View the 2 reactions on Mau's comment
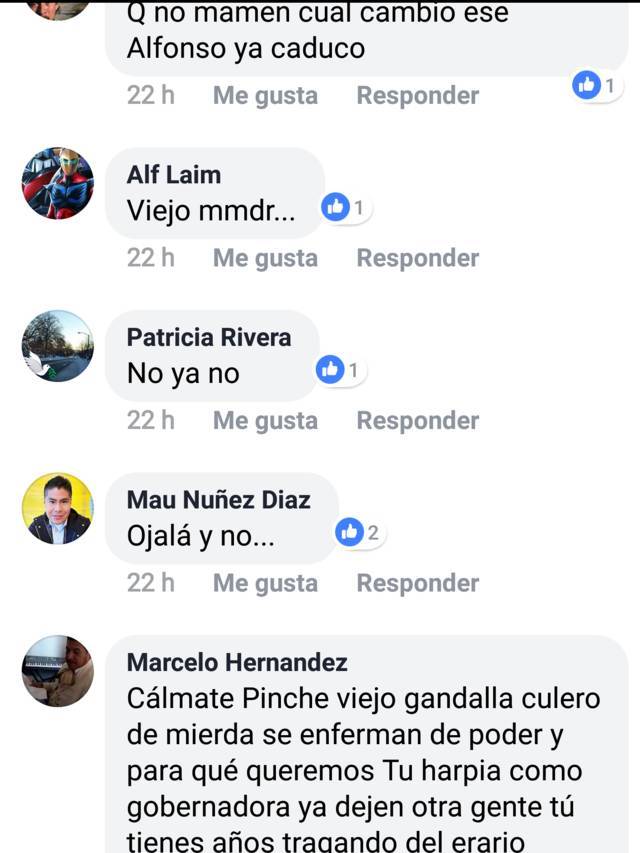 pyautogui.click(x=360, y=533)
